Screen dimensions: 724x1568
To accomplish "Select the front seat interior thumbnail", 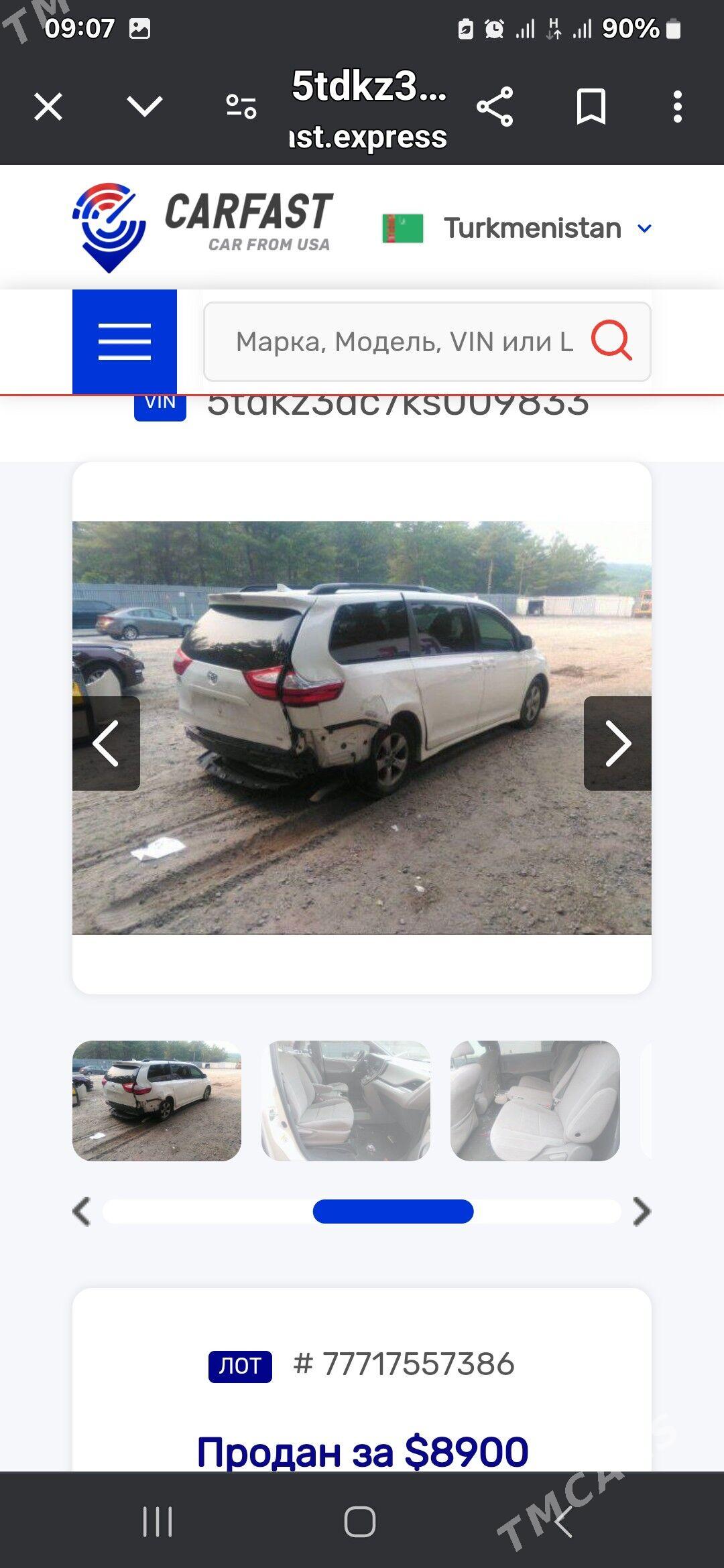I will click(x=345, y=1100).
